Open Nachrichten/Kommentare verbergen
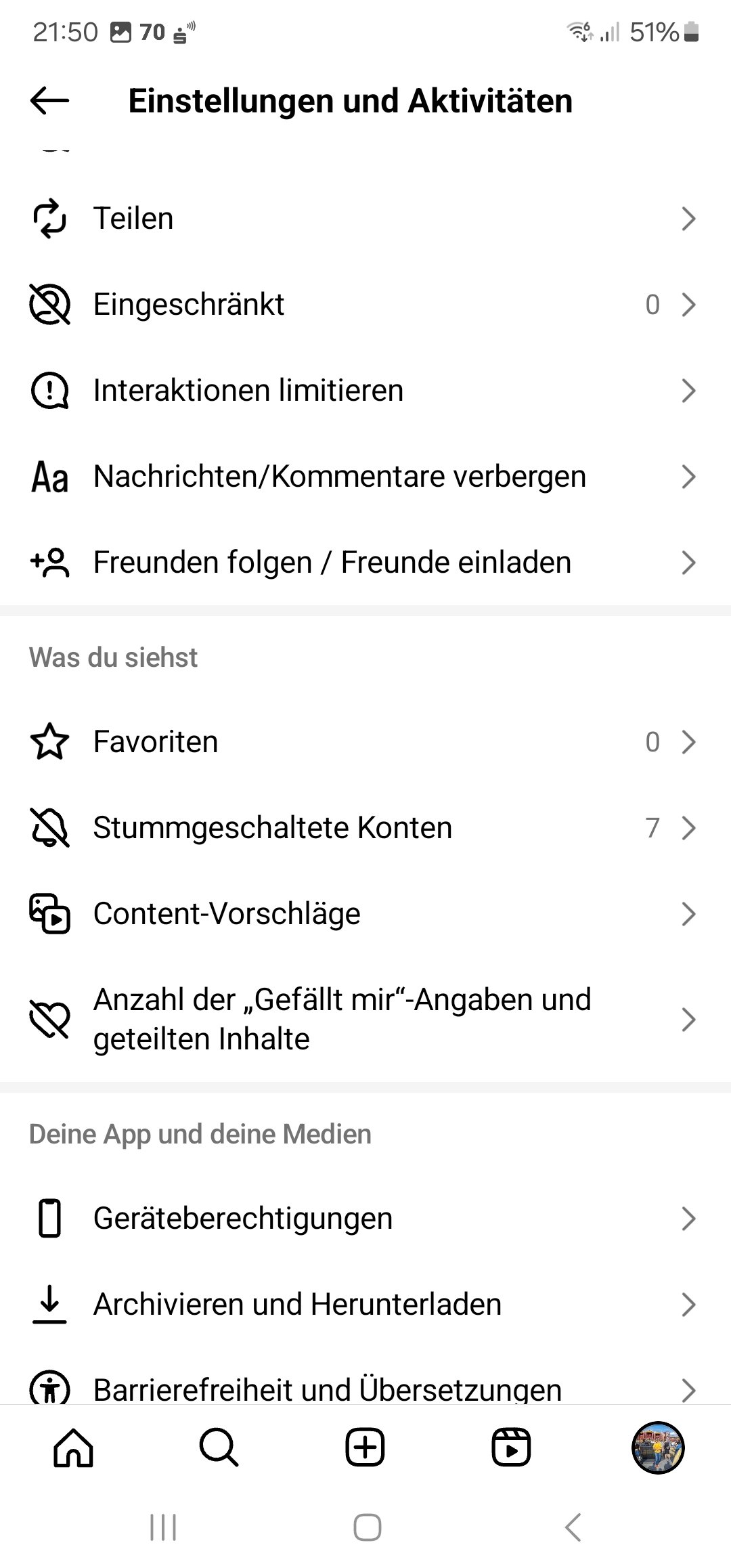The height and width of the screenshot is (1568, 731). tap(365, 477)
